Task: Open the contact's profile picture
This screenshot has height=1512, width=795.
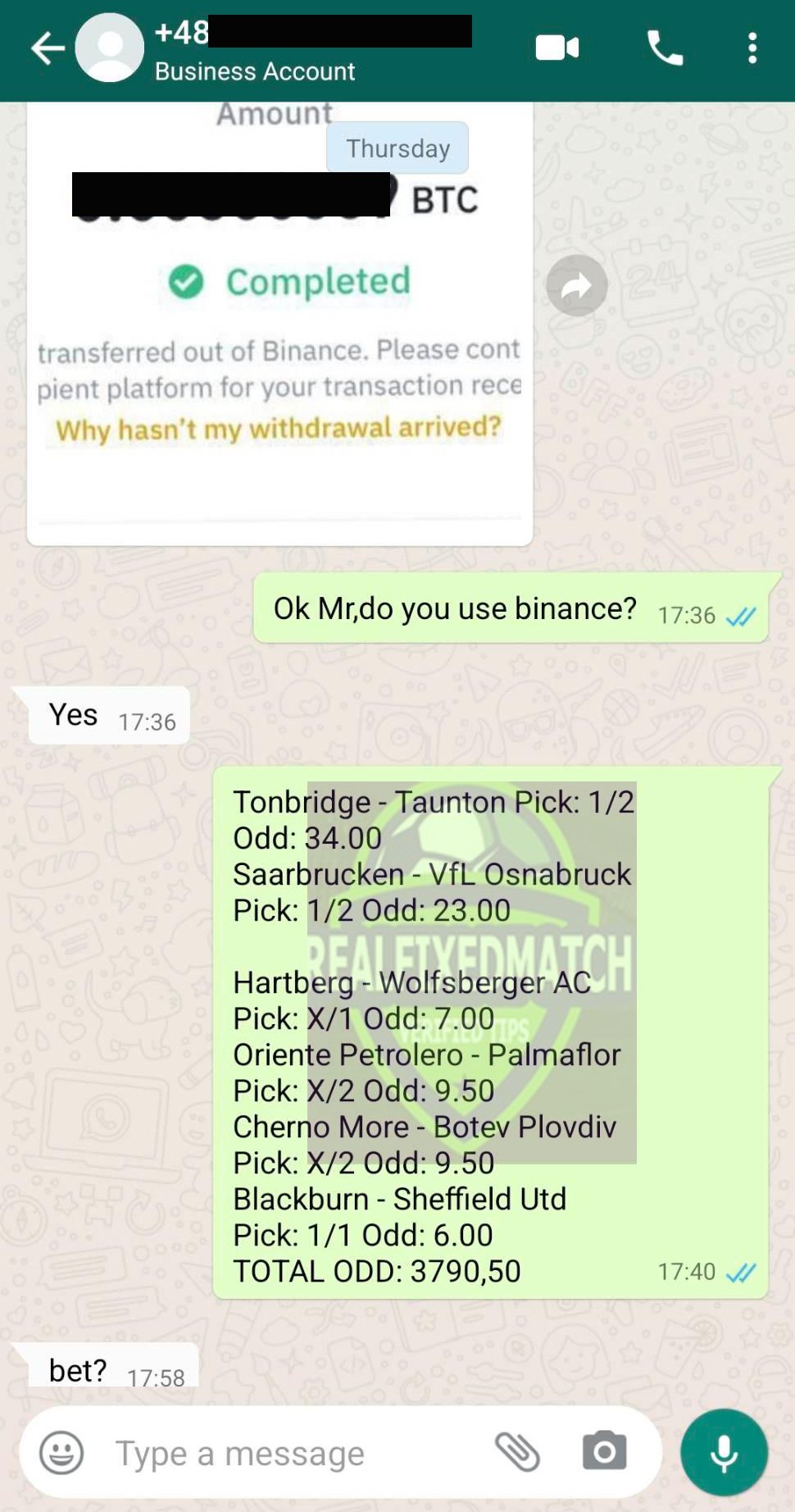Action: coord(110,48)
